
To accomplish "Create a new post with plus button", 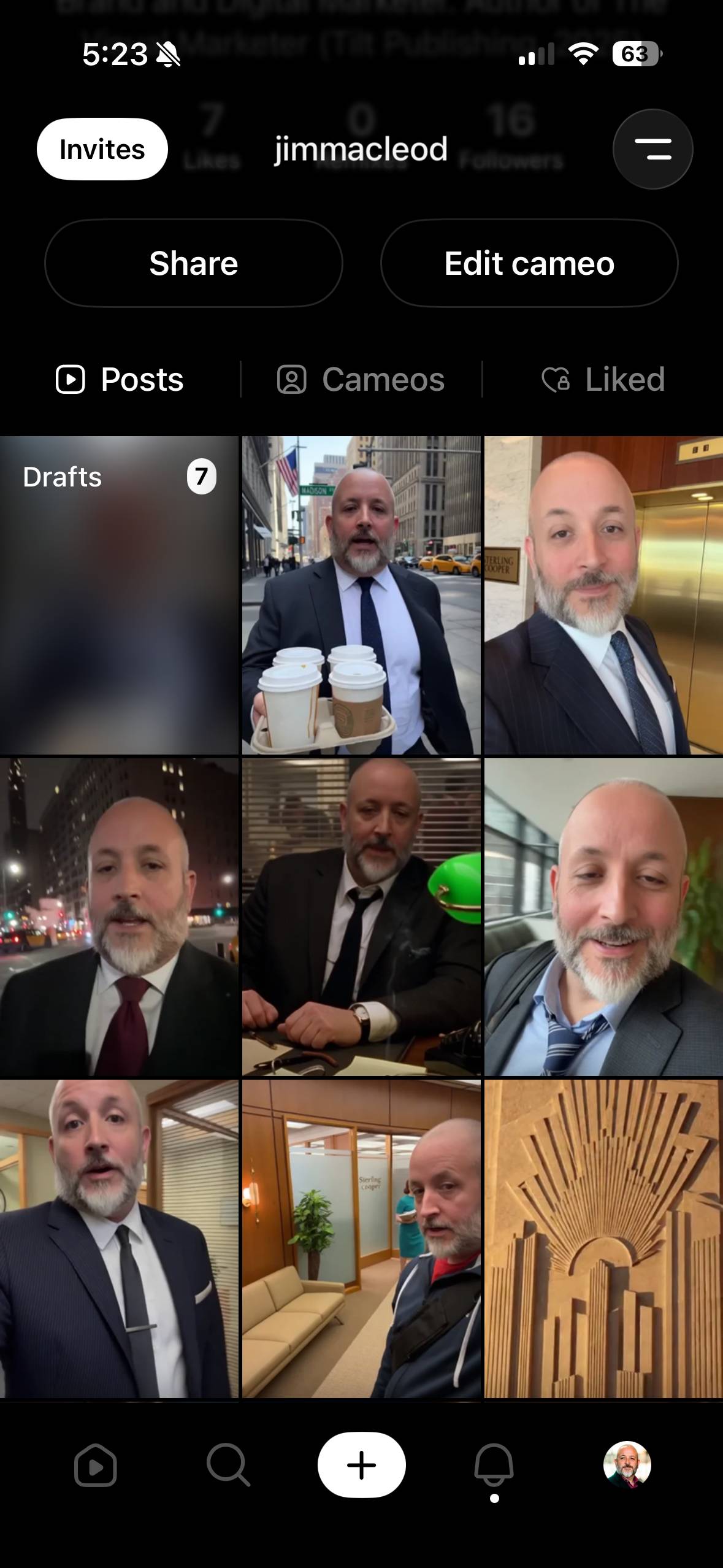I will point(361,1465).
